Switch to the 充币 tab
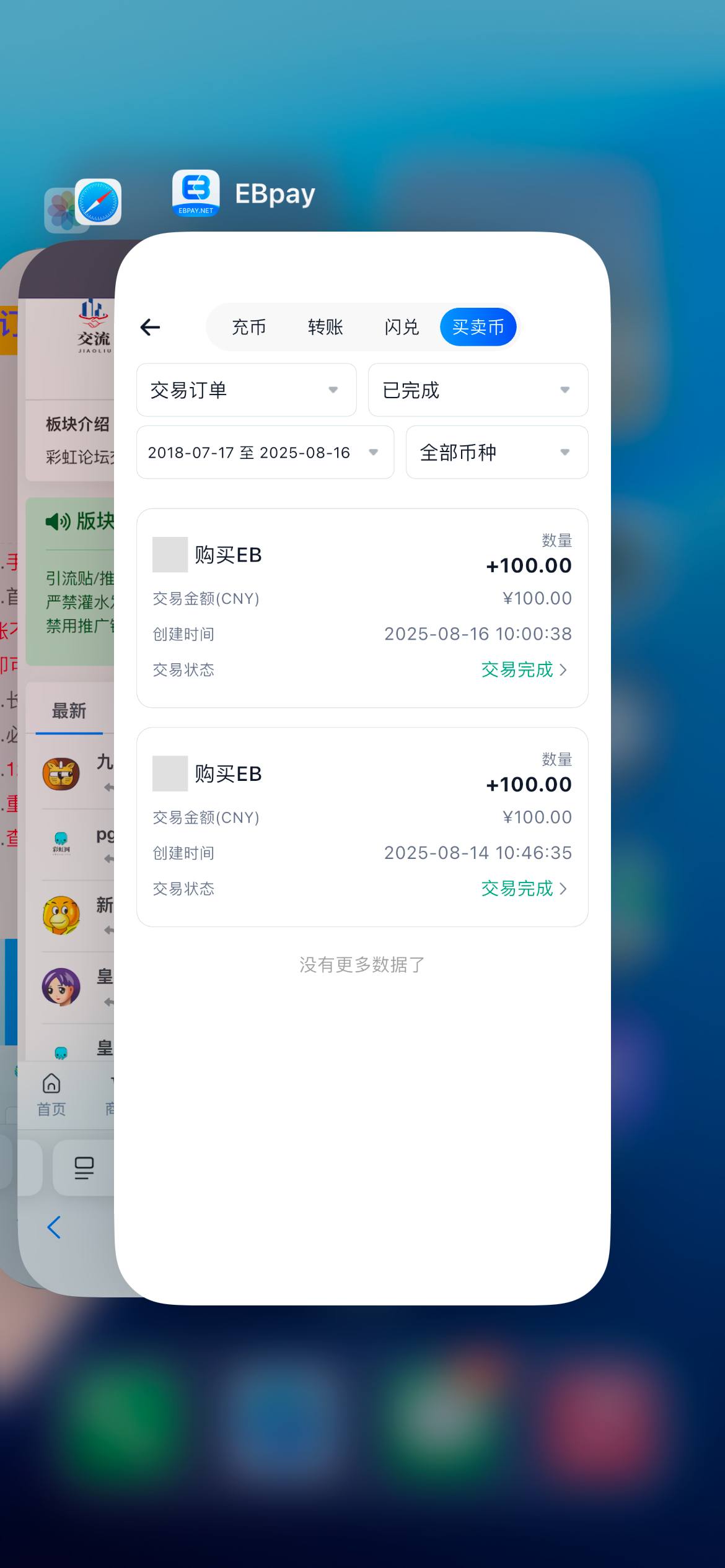The height and width of the screenshot is (1568, 725). (x=248, y=327)
